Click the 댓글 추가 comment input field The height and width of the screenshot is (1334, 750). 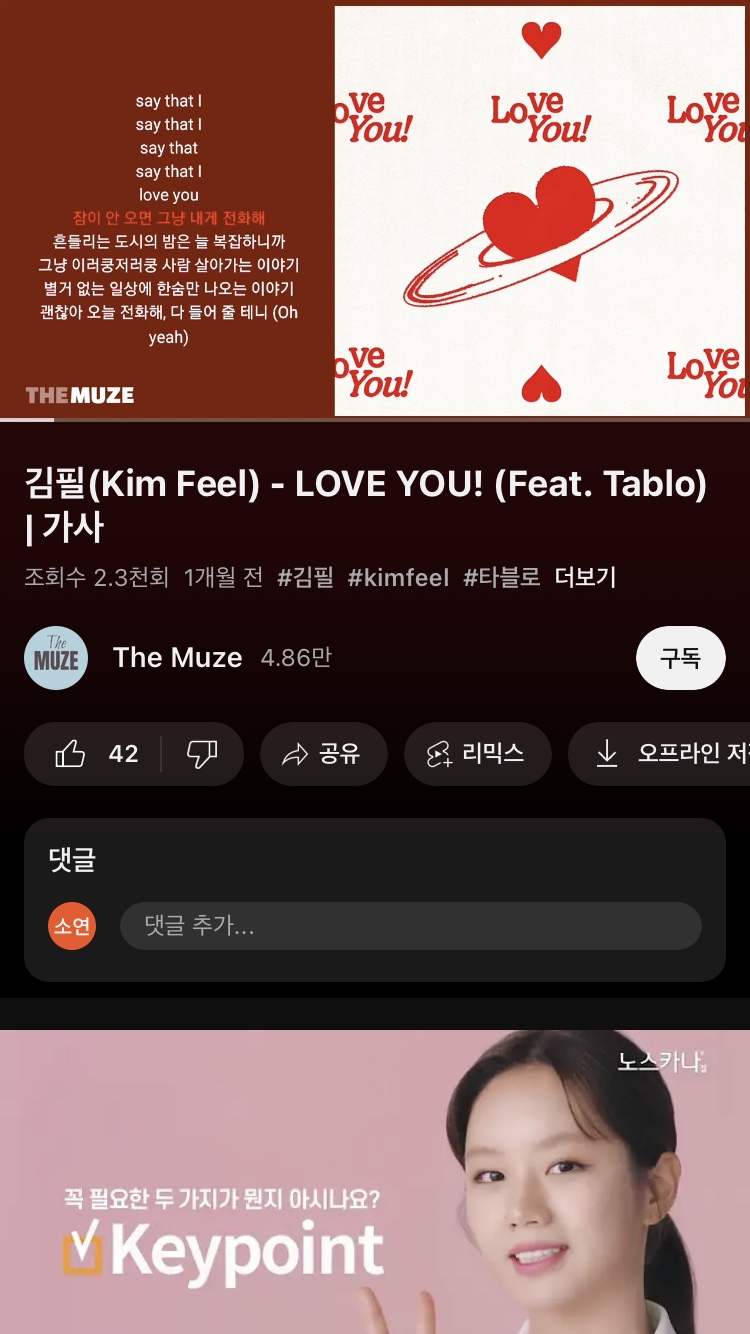[410, 926]
